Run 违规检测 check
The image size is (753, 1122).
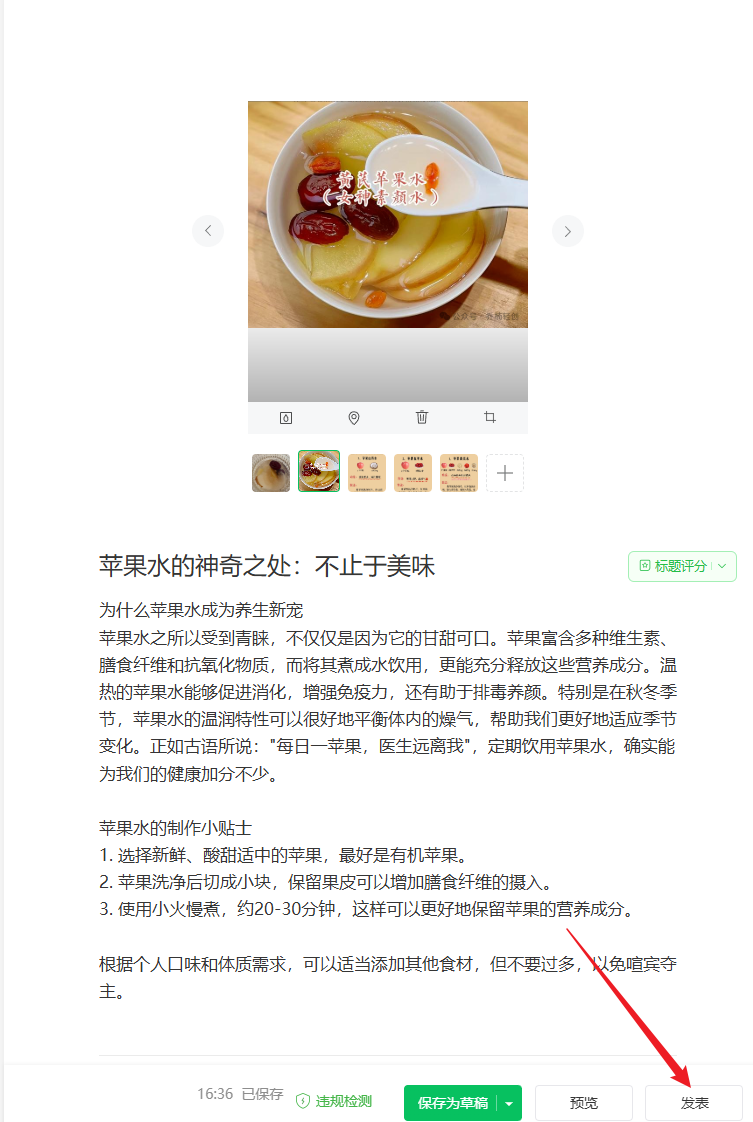334,1101
